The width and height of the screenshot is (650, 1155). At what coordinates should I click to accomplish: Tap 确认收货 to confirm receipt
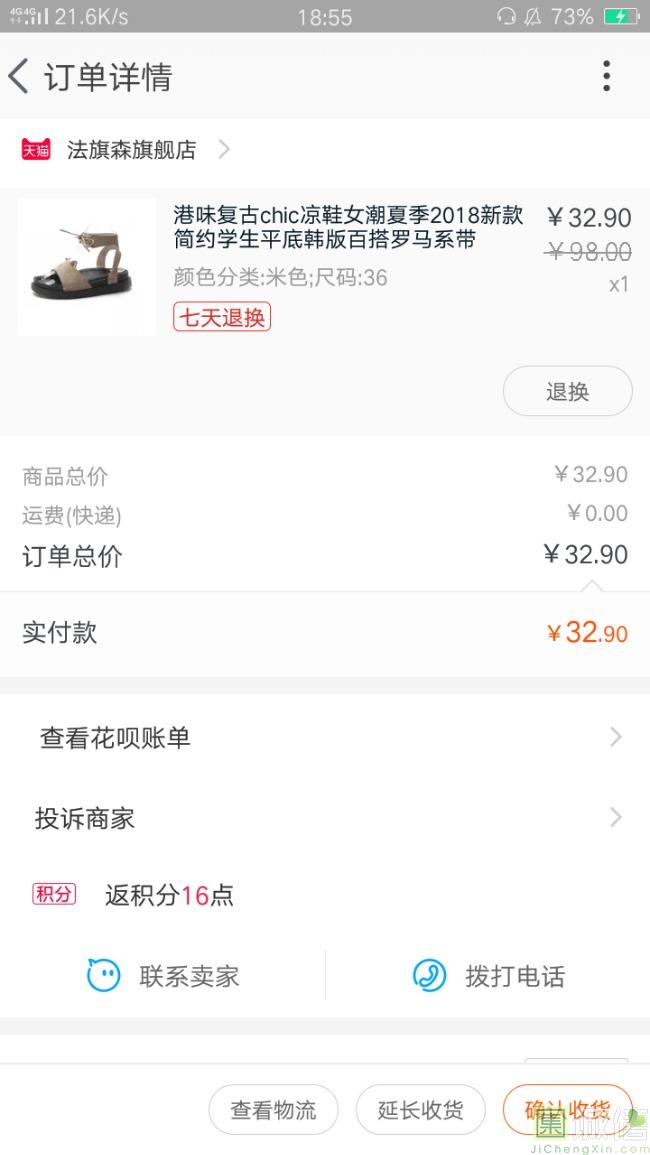(567, 1110)
